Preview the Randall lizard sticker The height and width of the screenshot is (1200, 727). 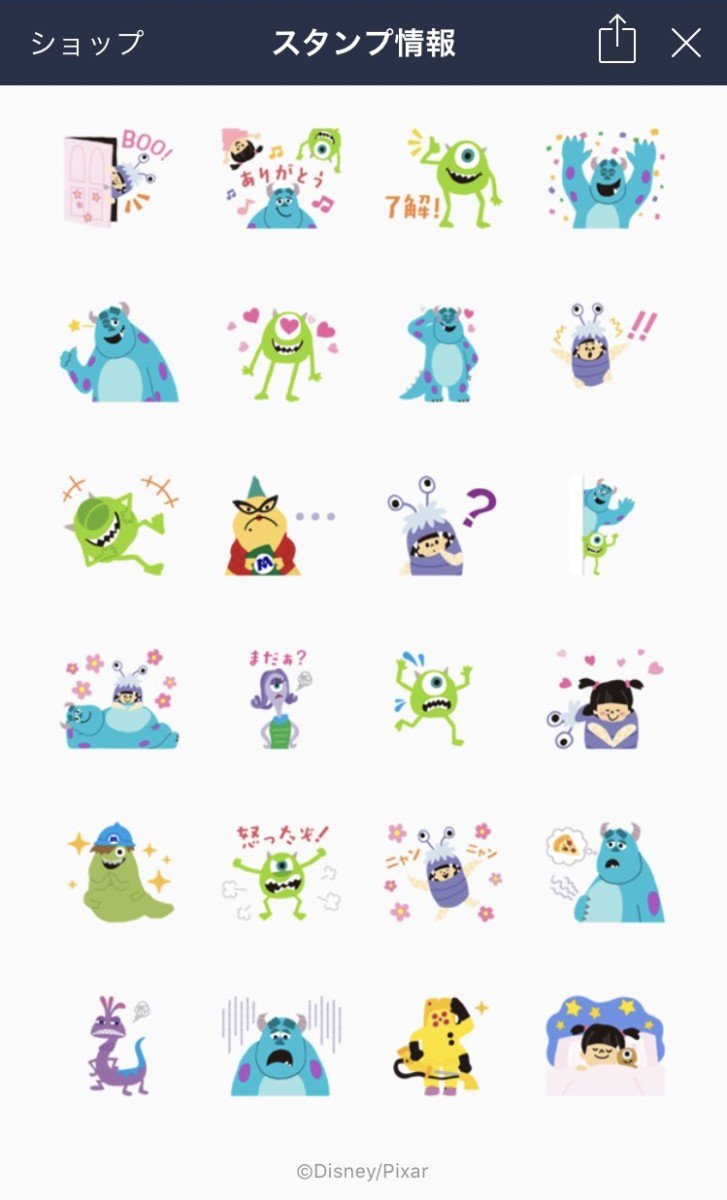(x=119, y=1044)
